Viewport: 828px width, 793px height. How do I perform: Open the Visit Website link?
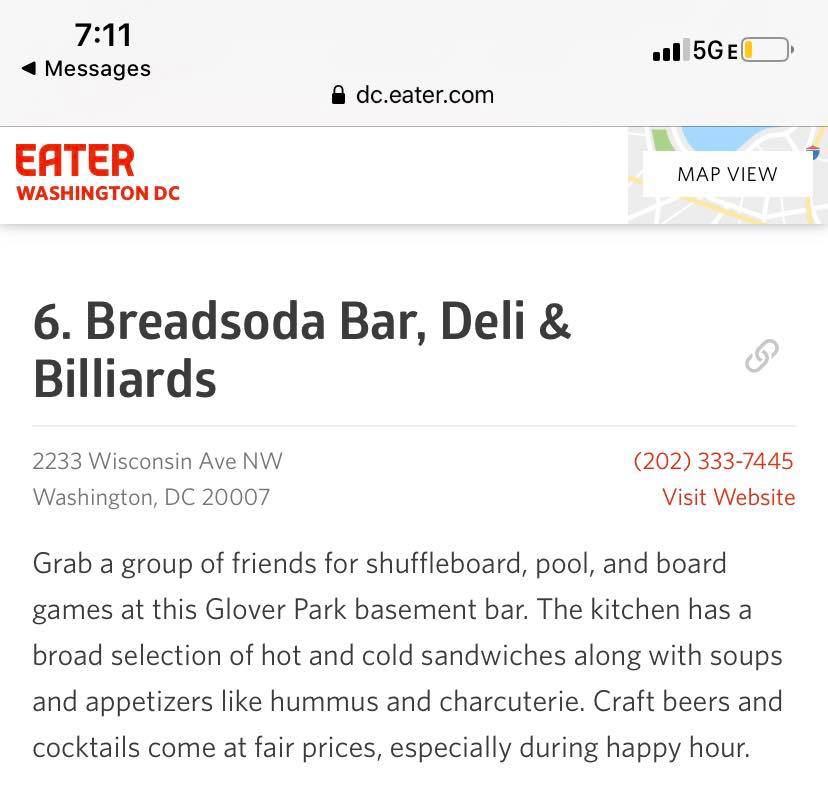[x=728, y=497]
